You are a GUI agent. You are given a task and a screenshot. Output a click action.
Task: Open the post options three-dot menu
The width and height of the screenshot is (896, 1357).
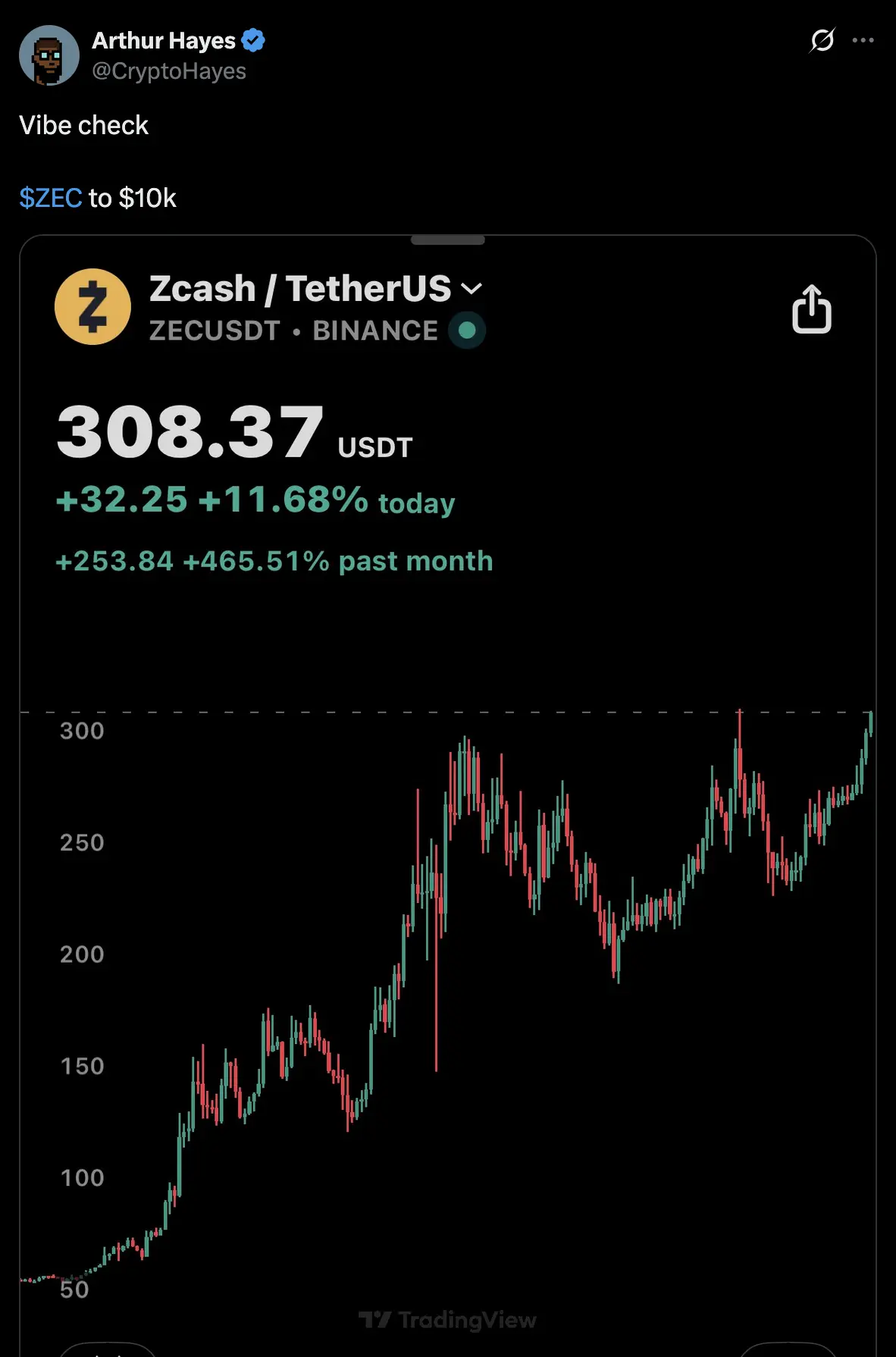pyautogui.click(x=863, y=40)
